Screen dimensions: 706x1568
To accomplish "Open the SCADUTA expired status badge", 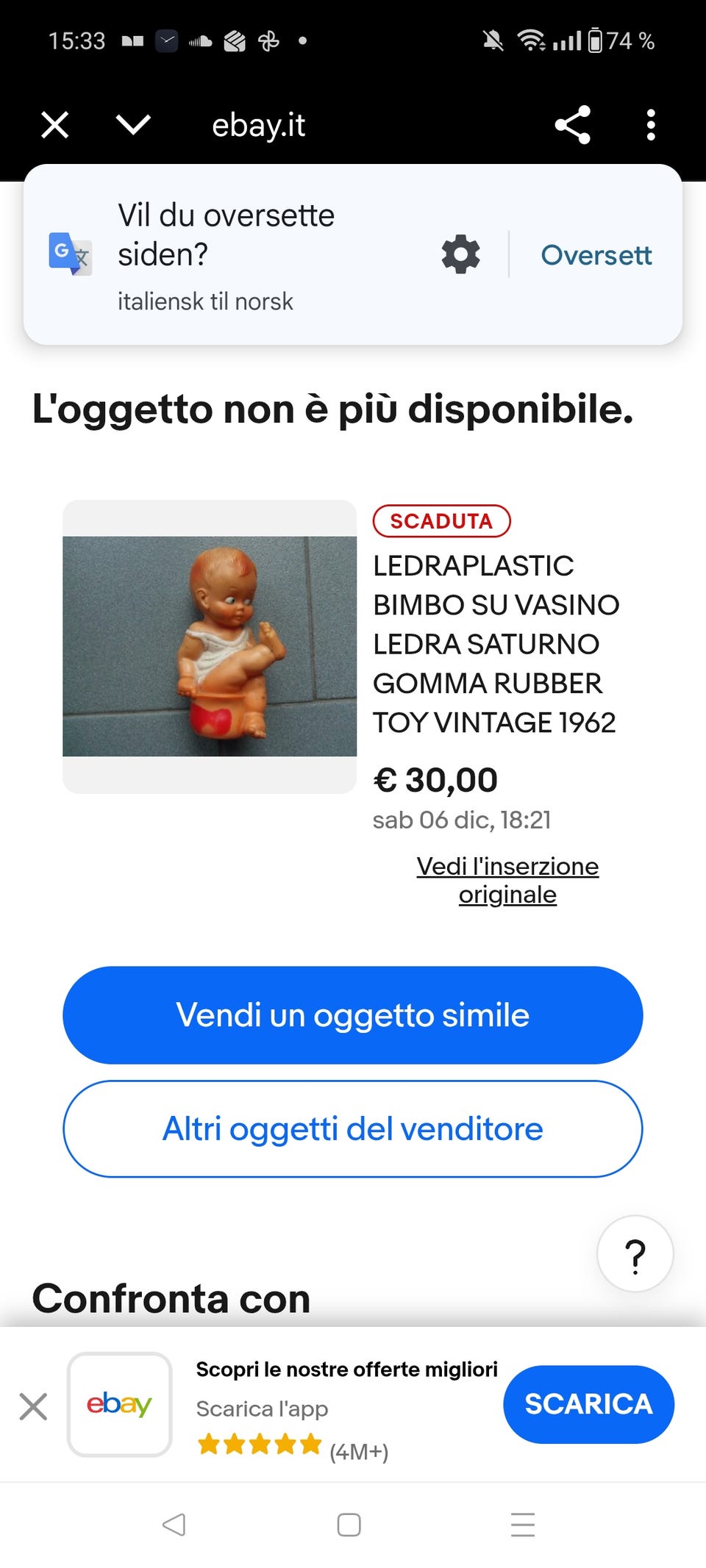I will click(x=442, y=522).
